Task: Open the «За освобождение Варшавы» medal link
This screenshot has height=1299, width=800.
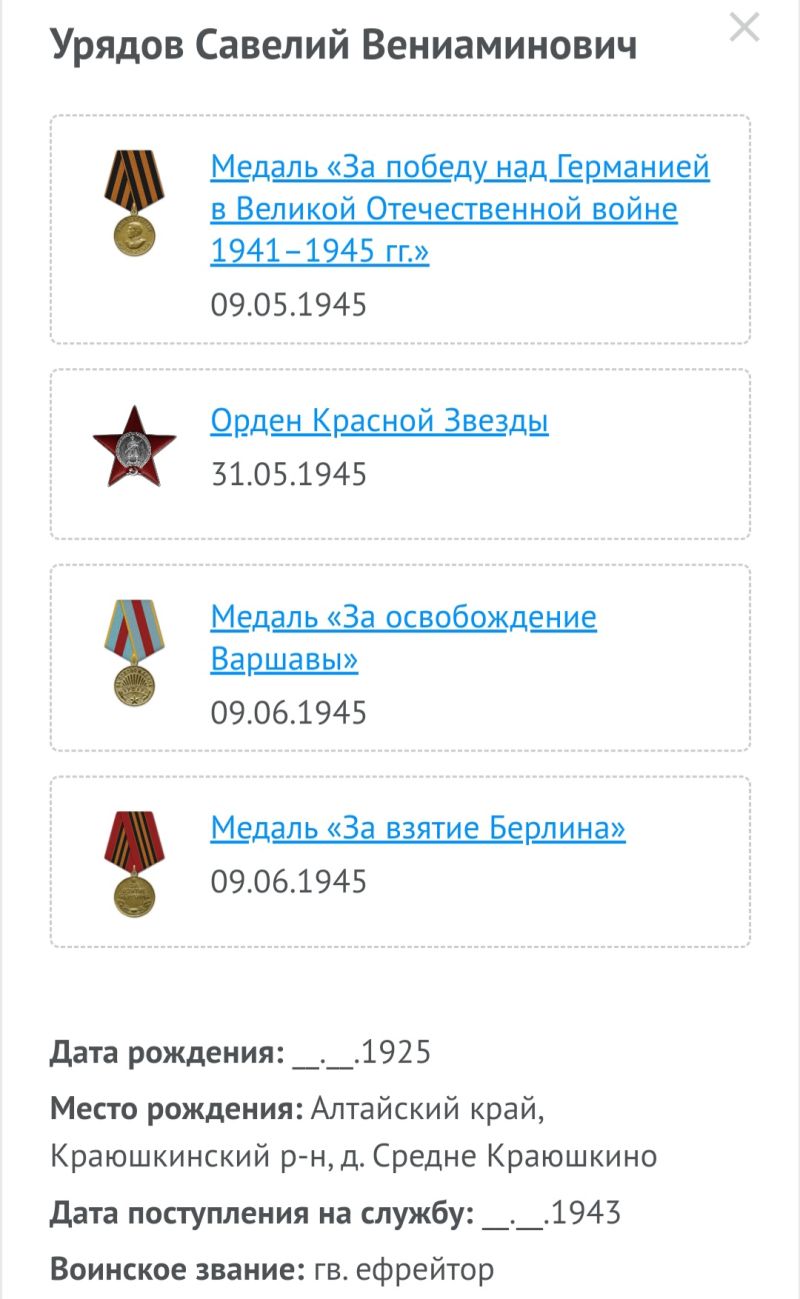Action: click(403, 638)
